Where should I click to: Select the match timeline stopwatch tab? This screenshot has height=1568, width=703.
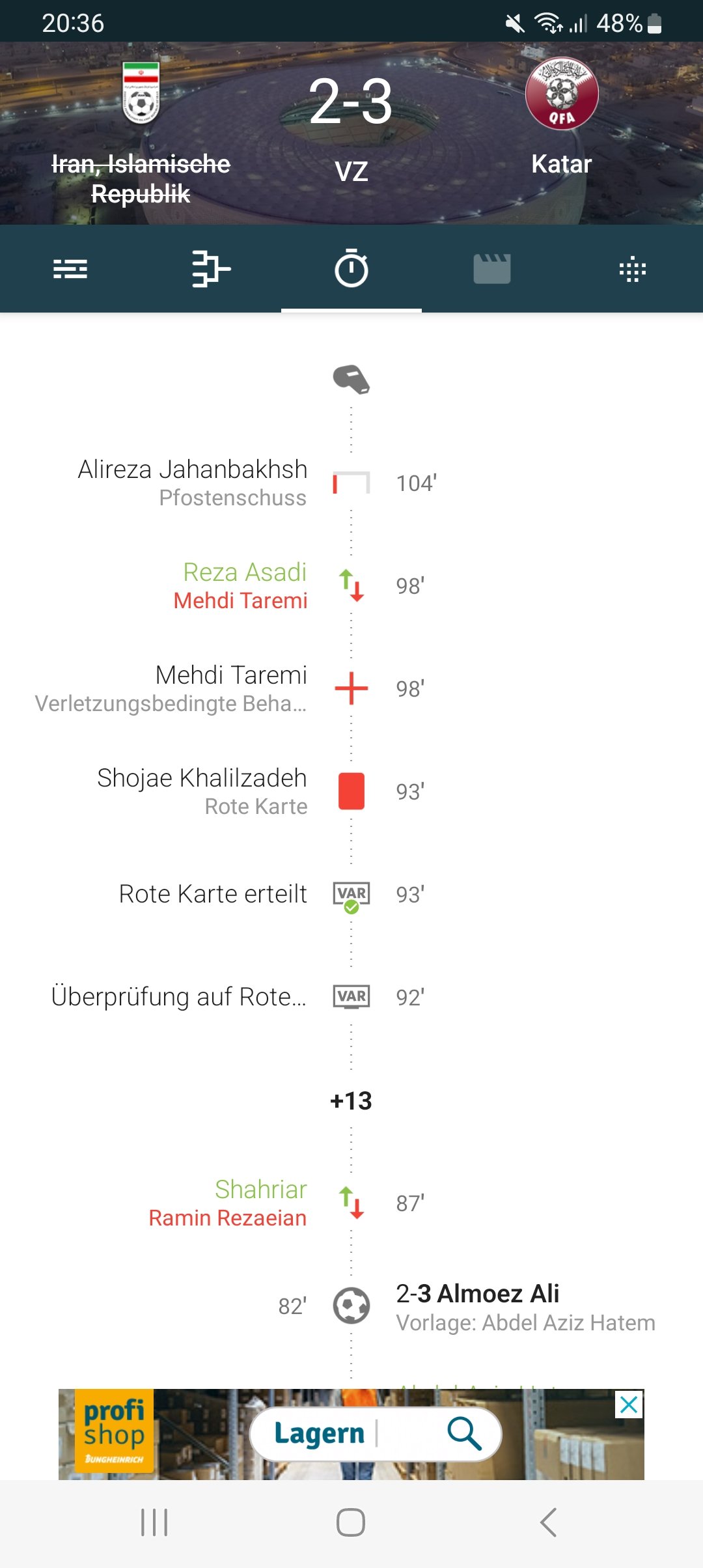tap(351, 268)
